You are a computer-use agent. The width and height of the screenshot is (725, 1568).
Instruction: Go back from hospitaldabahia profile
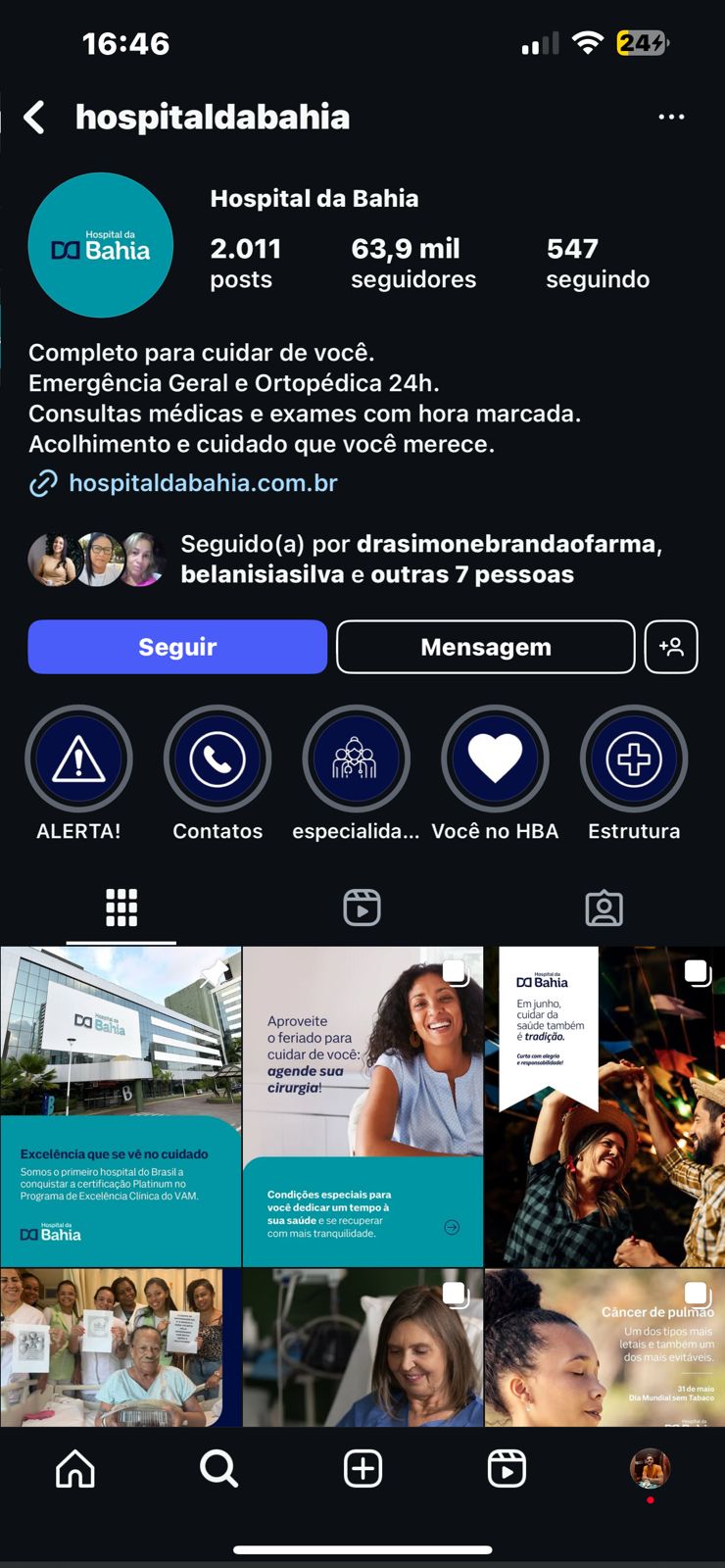35,118
